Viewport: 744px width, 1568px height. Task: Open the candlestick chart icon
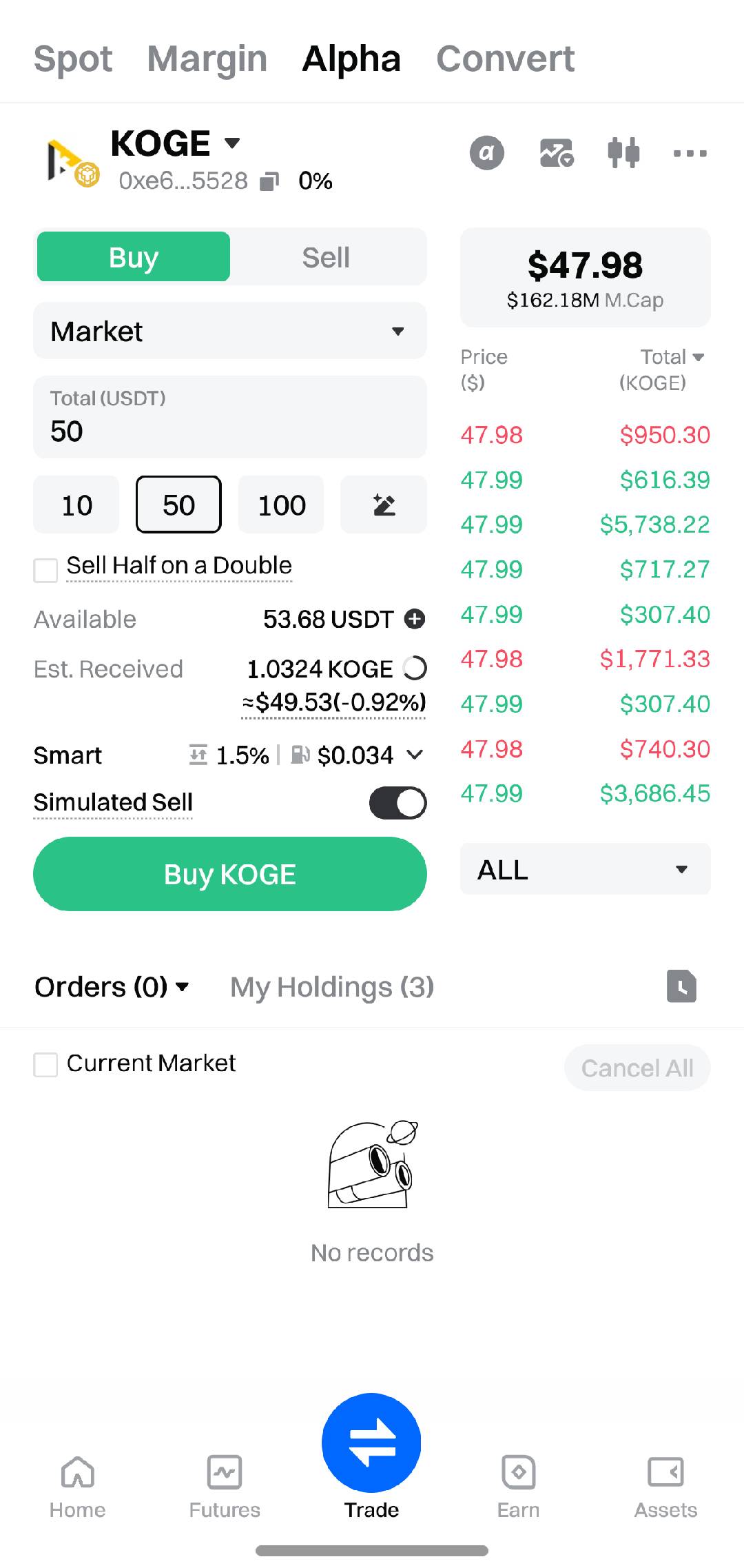pyautogui.click(x=623, y=152)
